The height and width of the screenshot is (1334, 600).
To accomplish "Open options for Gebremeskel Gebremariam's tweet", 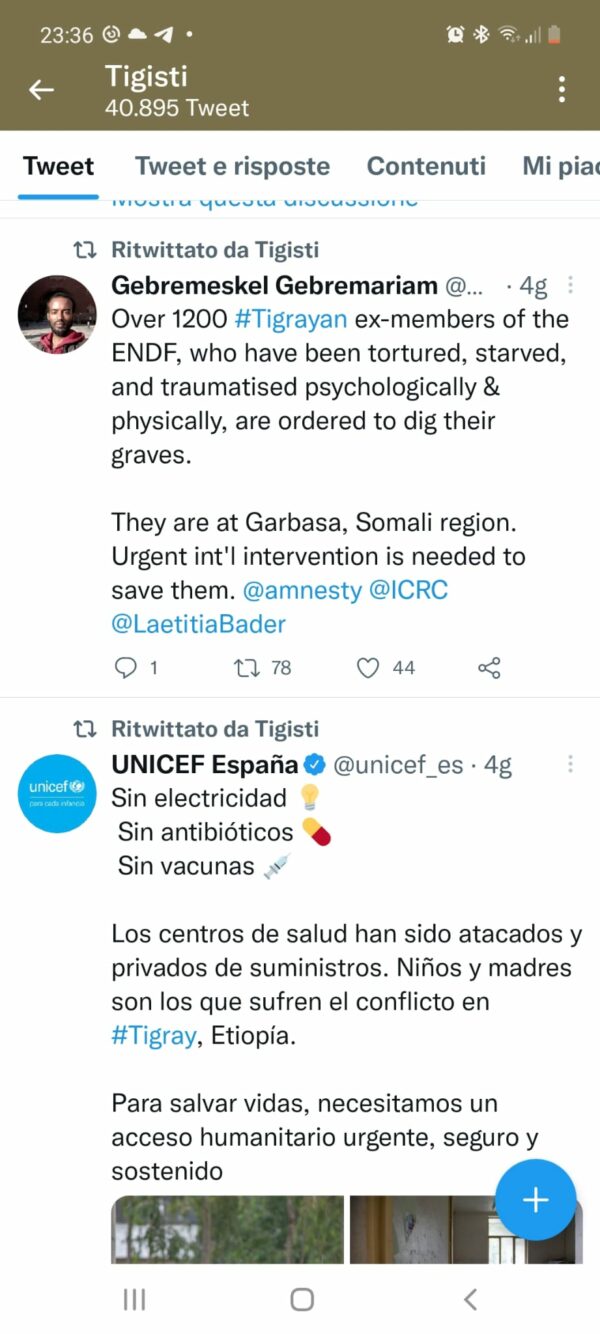I will tap(571, 286).
